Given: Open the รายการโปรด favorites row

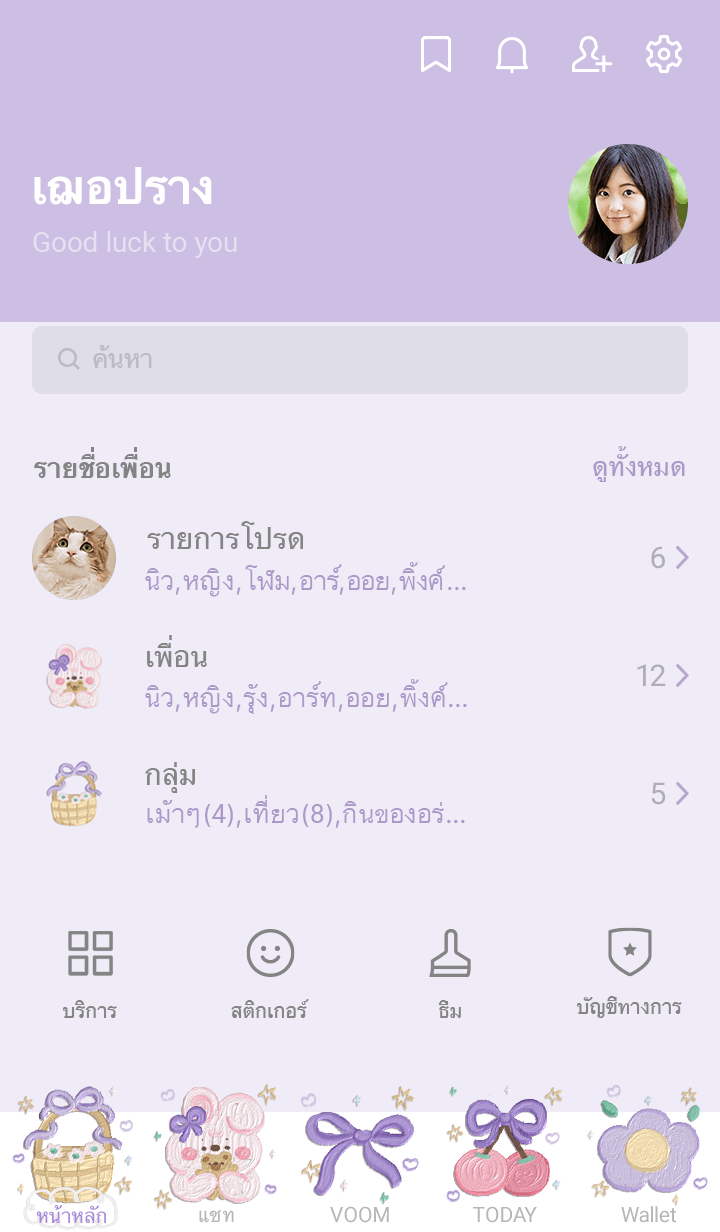Looking at the screenshot, I should pyautogui.click(x=360, y=558).
